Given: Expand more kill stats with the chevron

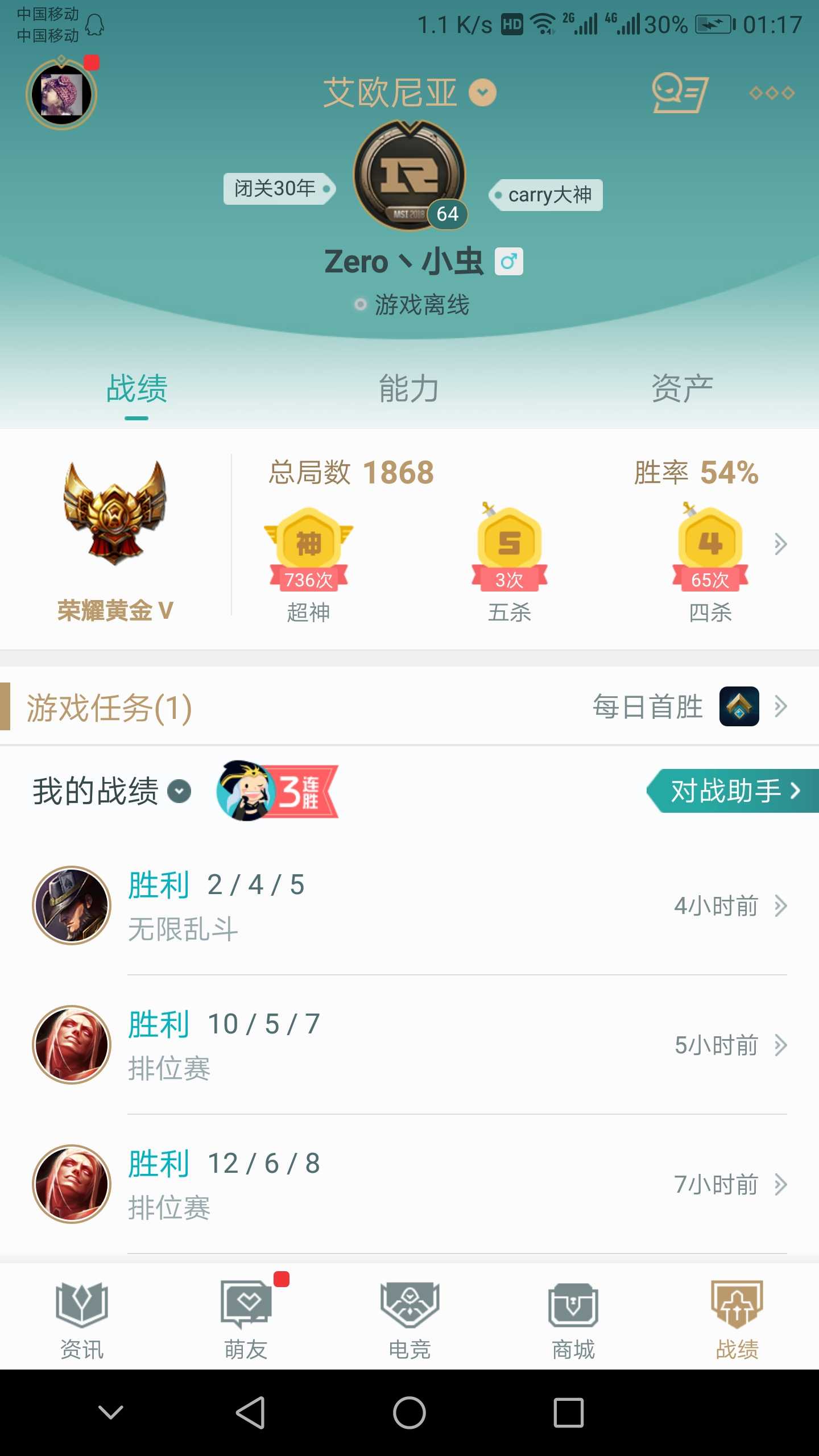Looking at the screenshot, I should pyautogui.click(x=780, y=544).
